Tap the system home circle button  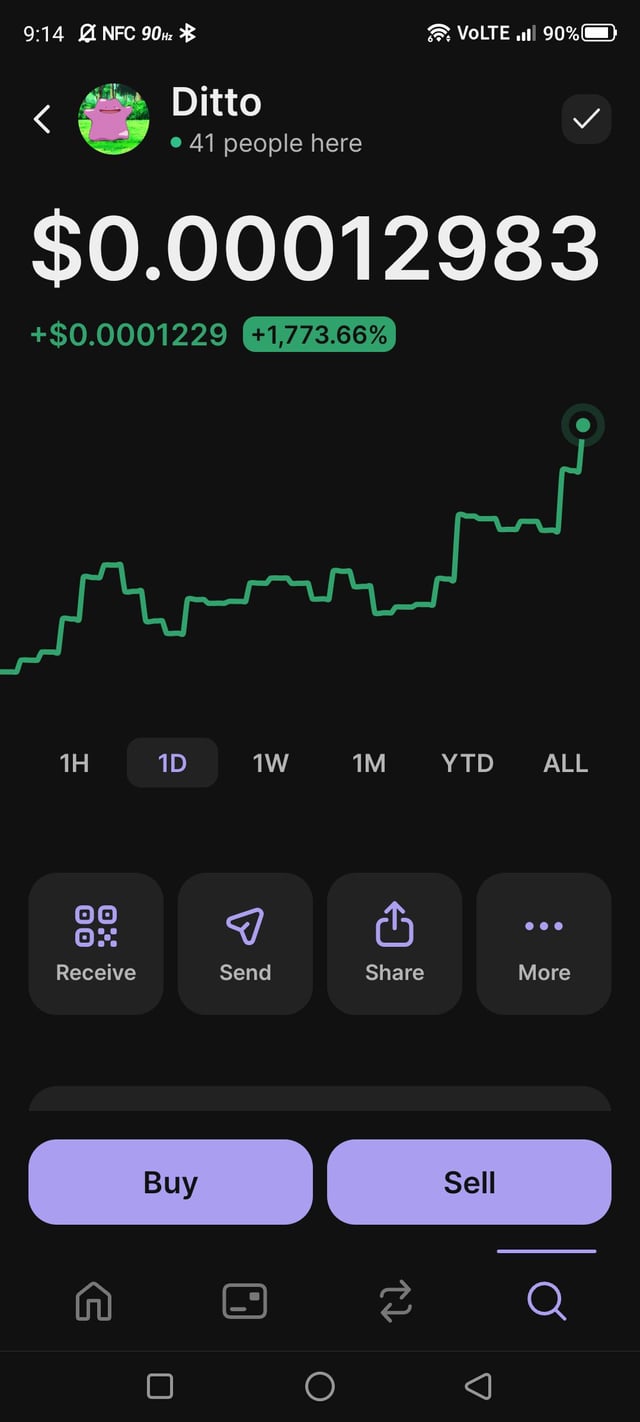click(320, 1386)
